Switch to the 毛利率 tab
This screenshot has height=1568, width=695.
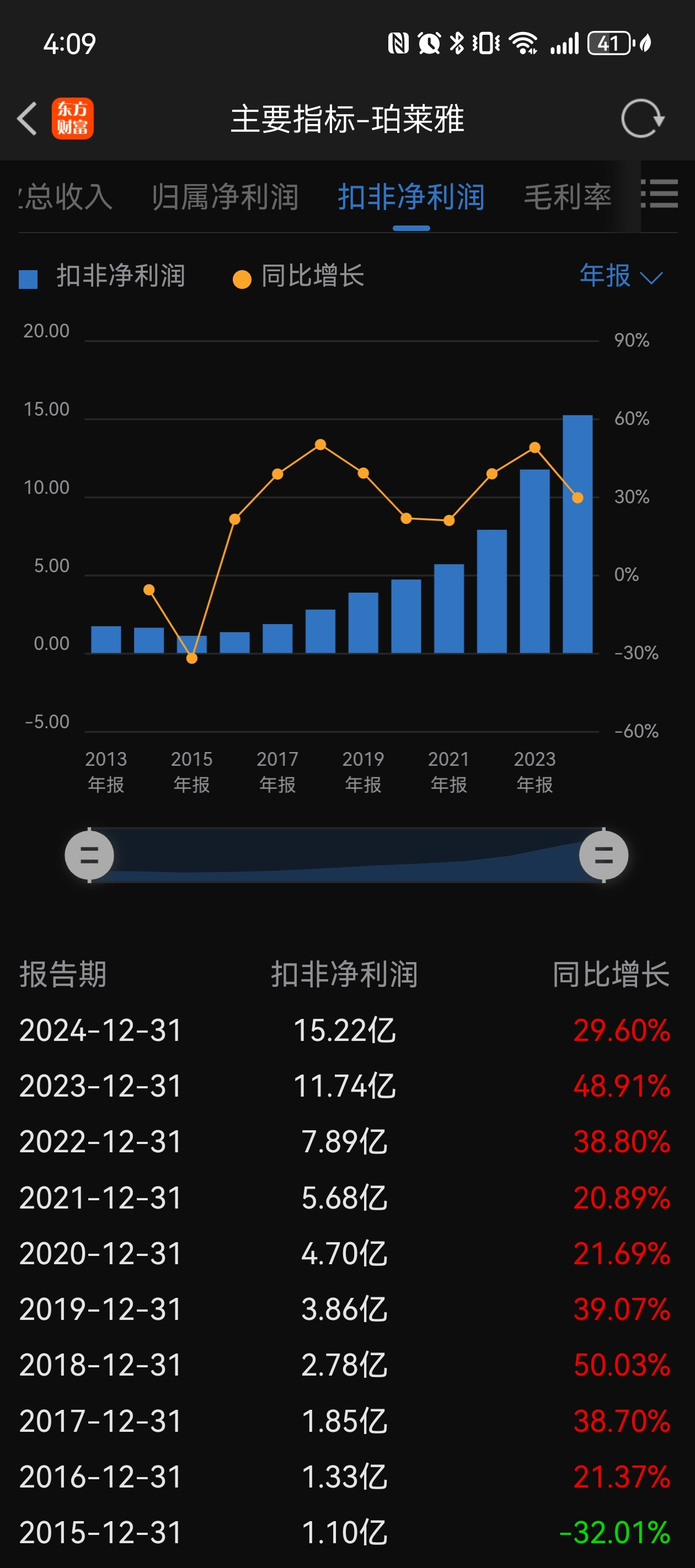coord(567,197)
